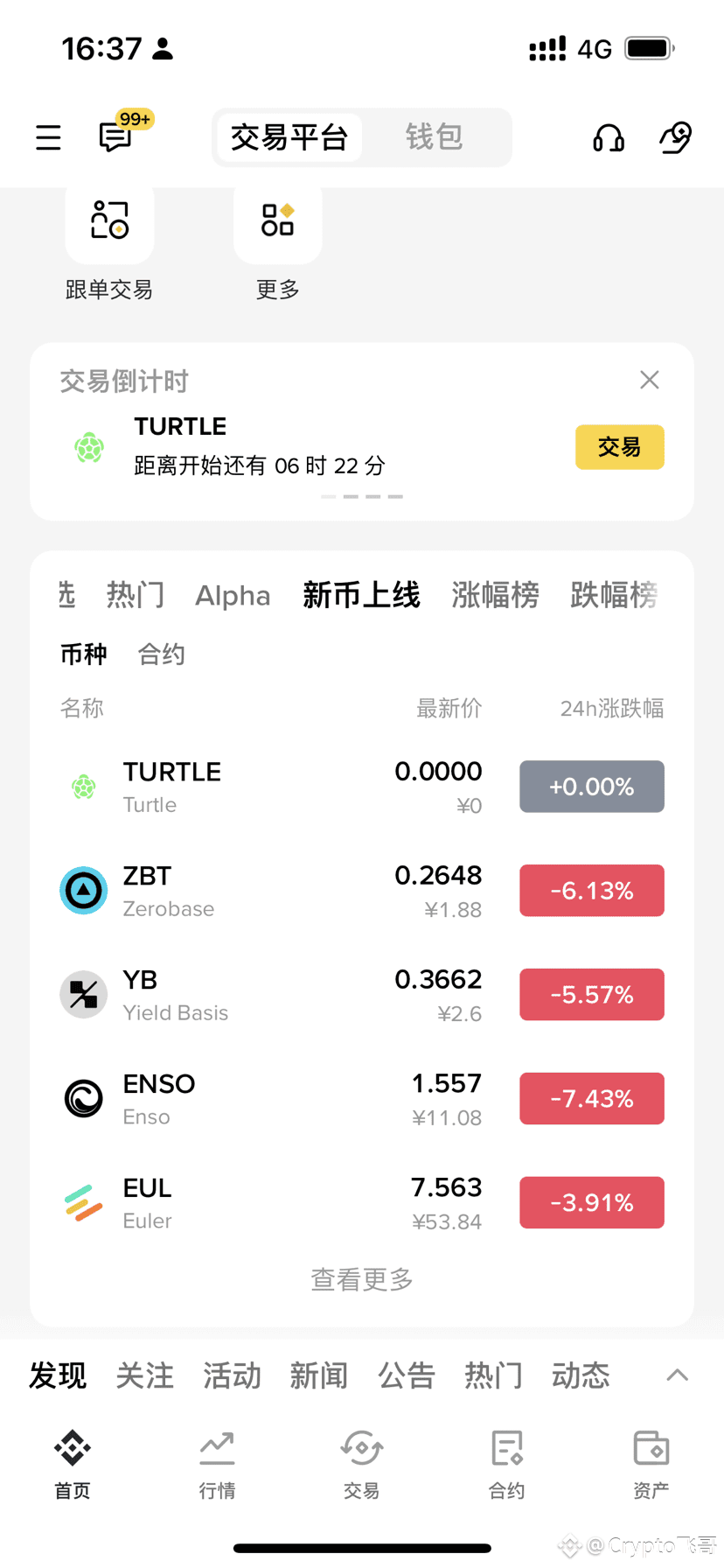Tap 查看更多 to view more listings
The height and width of the screenshot is (1568, 724).
pyautogui.click(x=361, y=1279)
